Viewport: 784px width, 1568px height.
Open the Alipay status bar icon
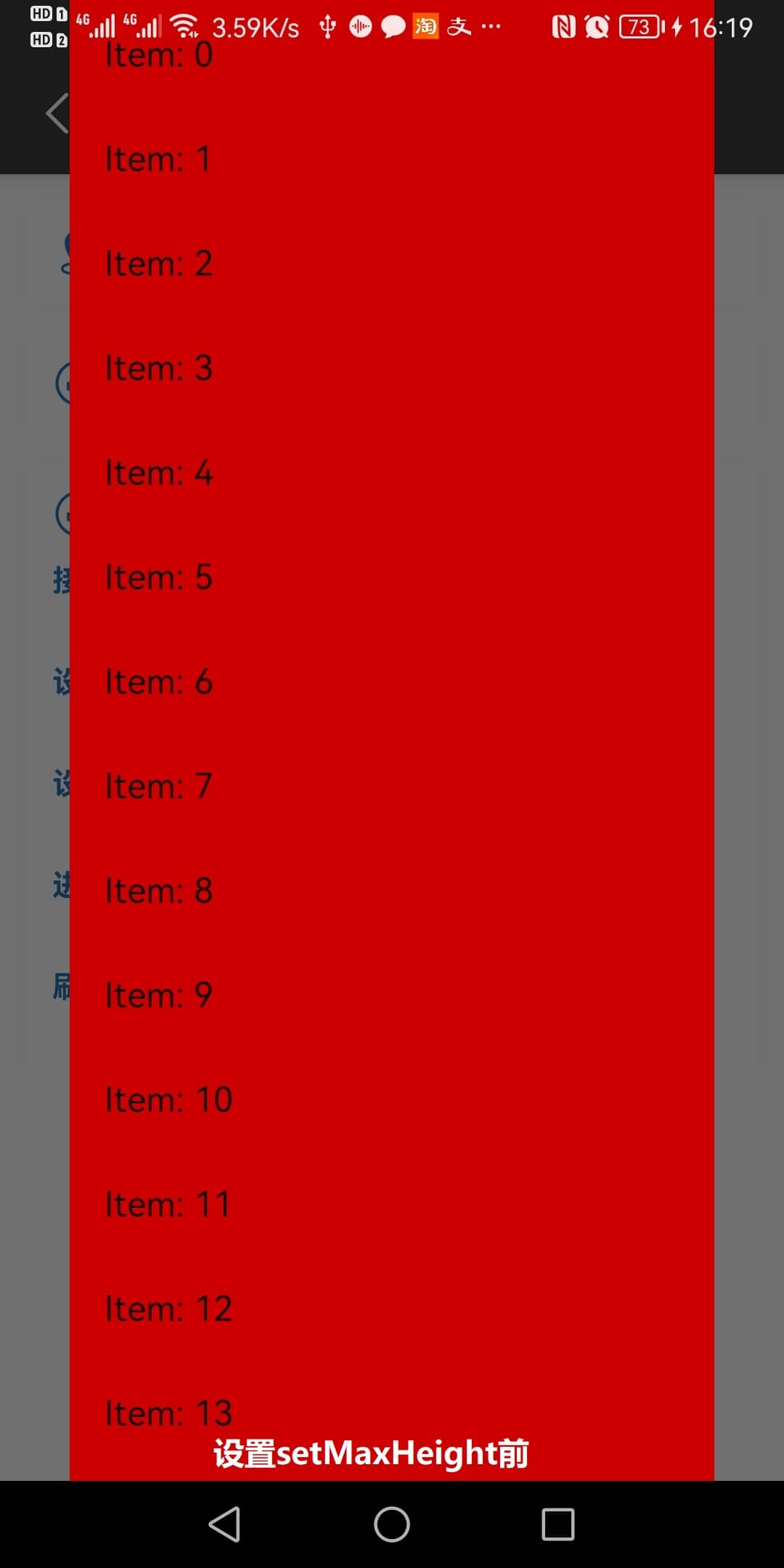460,27
